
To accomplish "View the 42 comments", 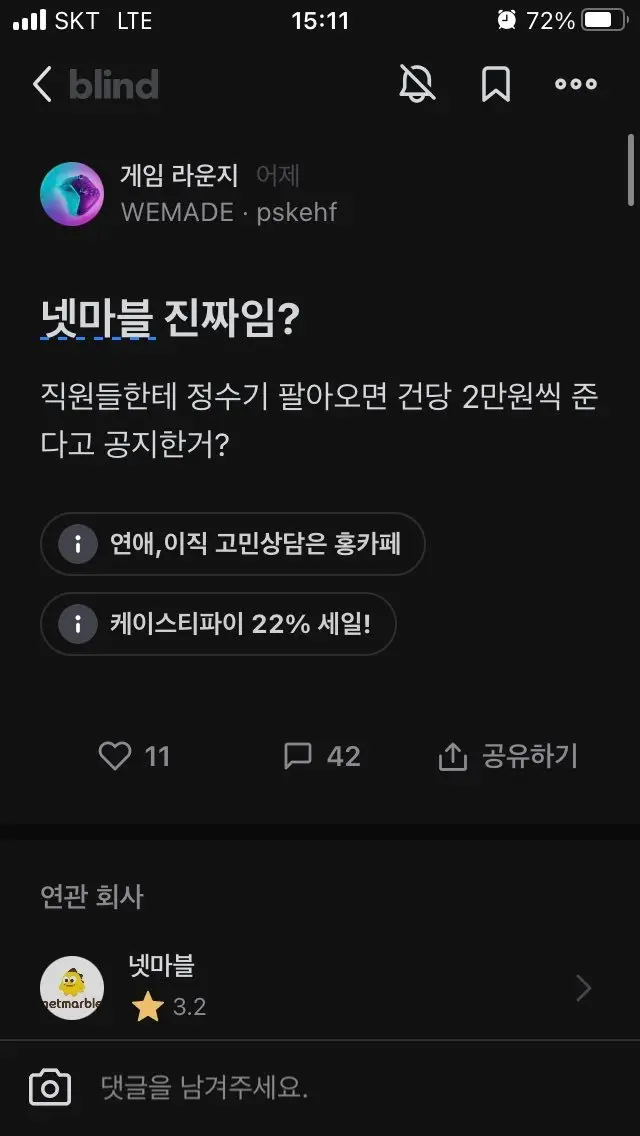I will (x=322, y=756).
